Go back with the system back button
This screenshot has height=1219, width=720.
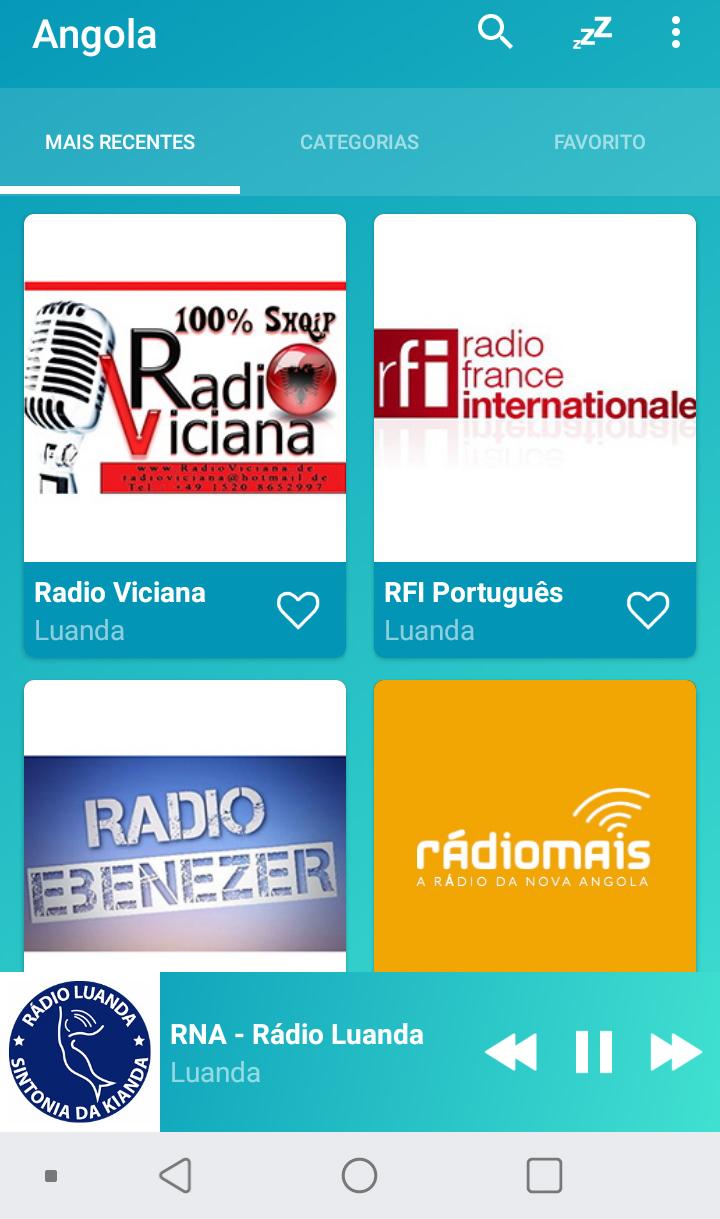coord(176,1176)
